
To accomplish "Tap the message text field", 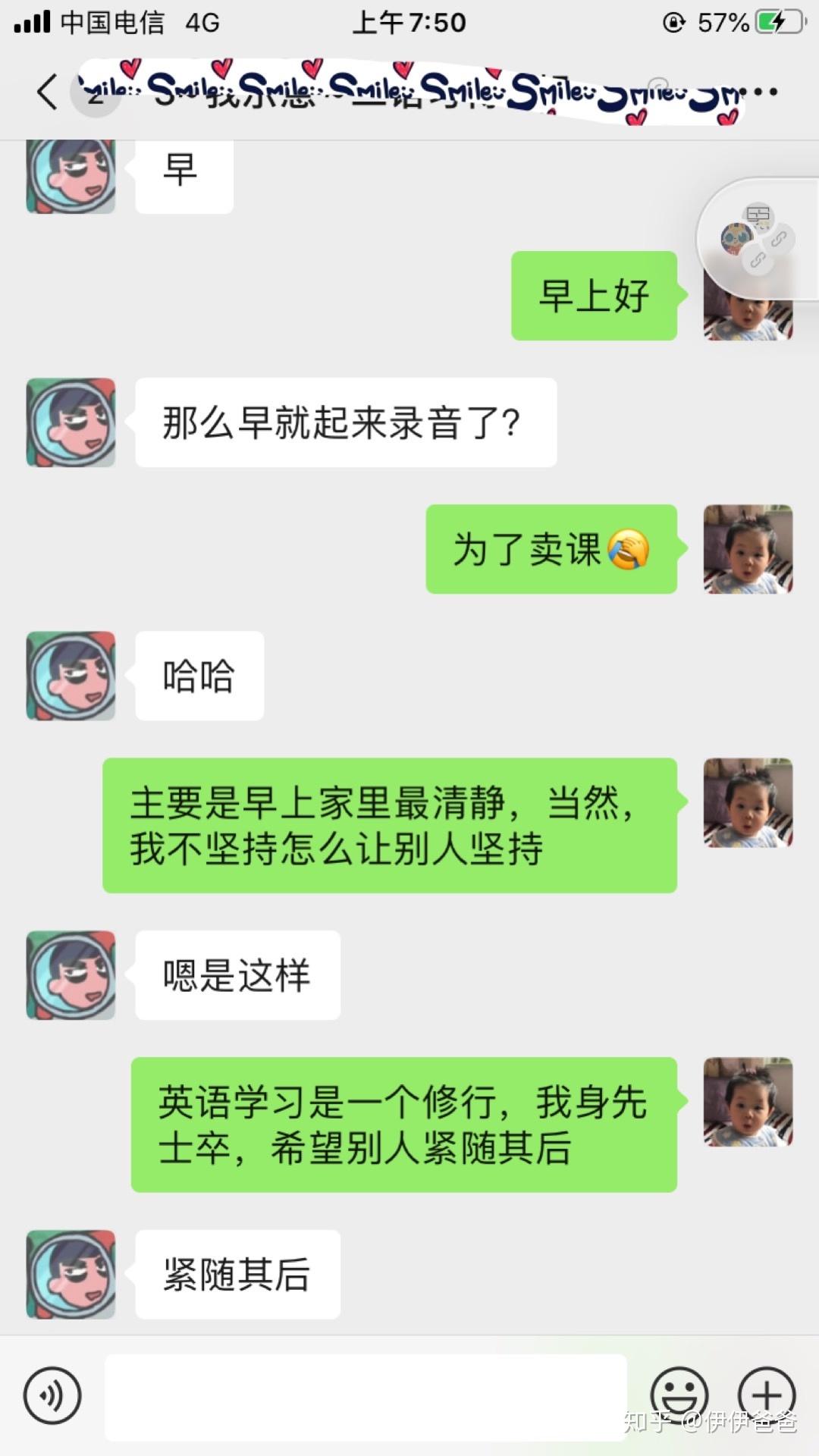I will (x=366, y=1397).
